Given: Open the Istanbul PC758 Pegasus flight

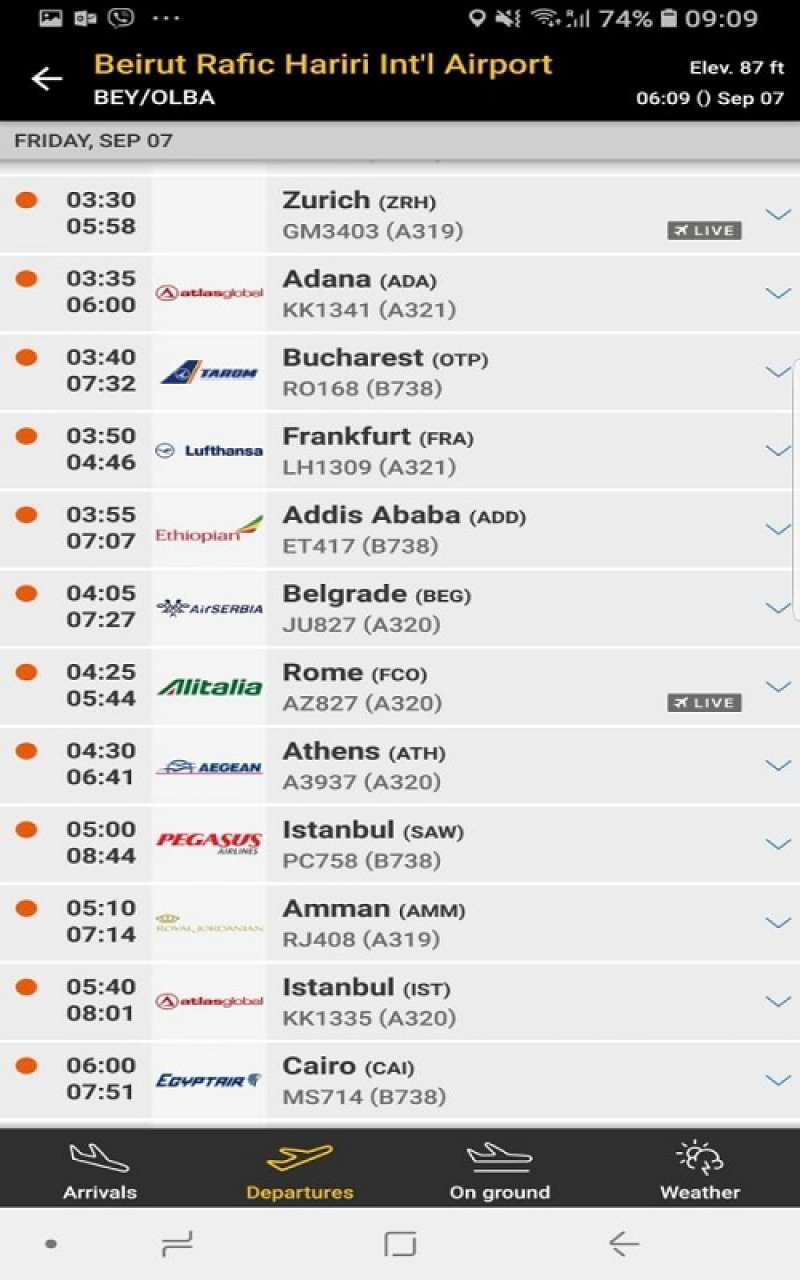Looking at the screenshot, I should [400, 844].
